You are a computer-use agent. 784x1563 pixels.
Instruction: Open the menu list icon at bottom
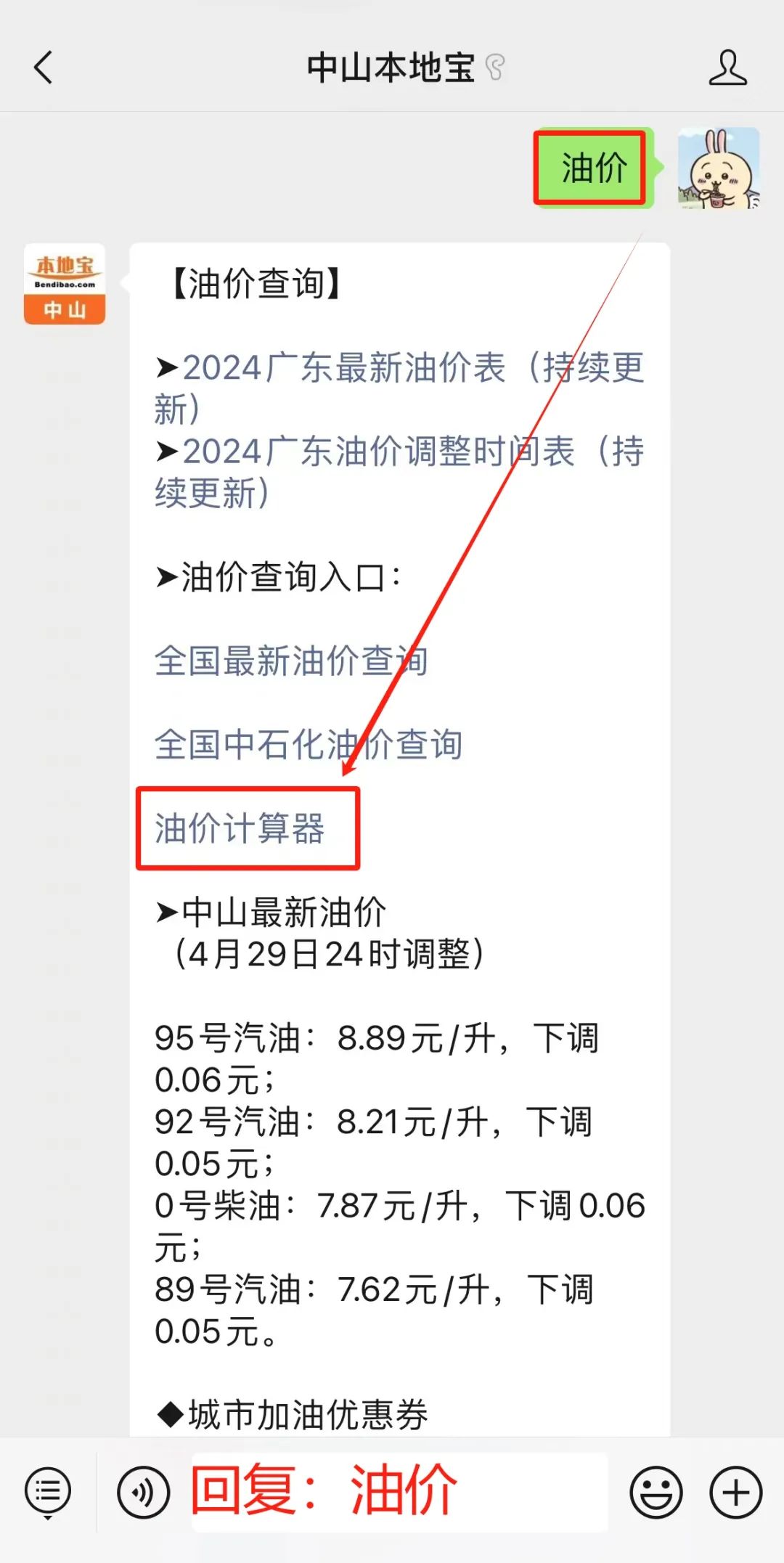[48, 1493]
